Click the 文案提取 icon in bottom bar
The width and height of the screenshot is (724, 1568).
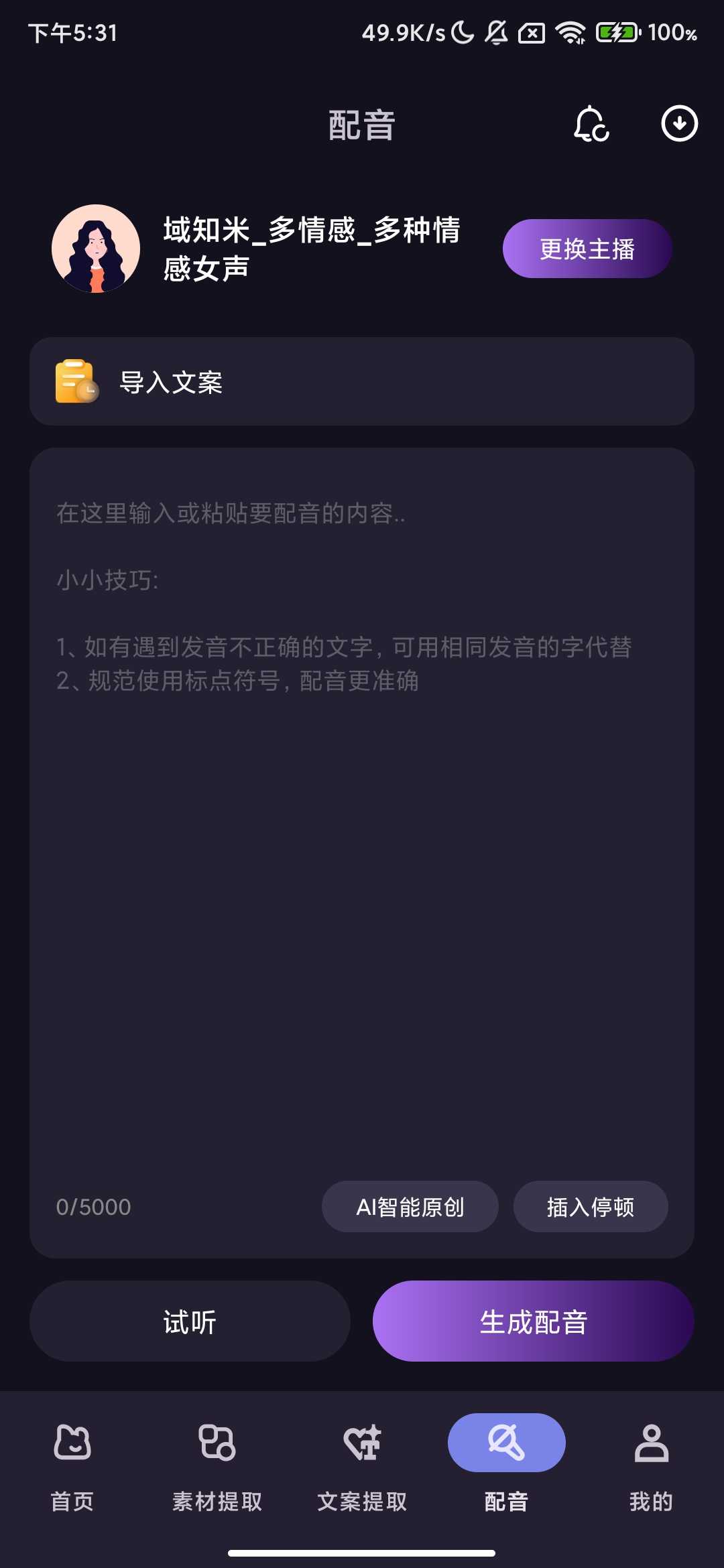[x=362, y=1445]
